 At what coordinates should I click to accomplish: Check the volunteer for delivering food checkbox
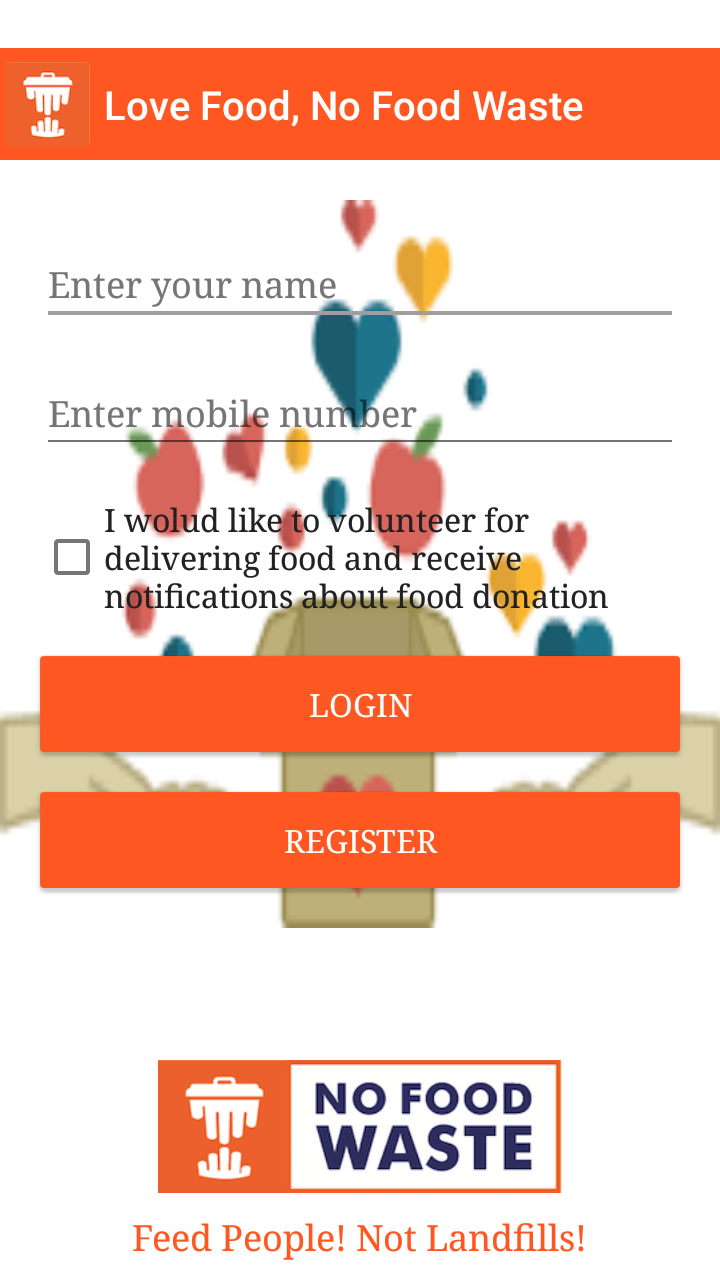72,558
